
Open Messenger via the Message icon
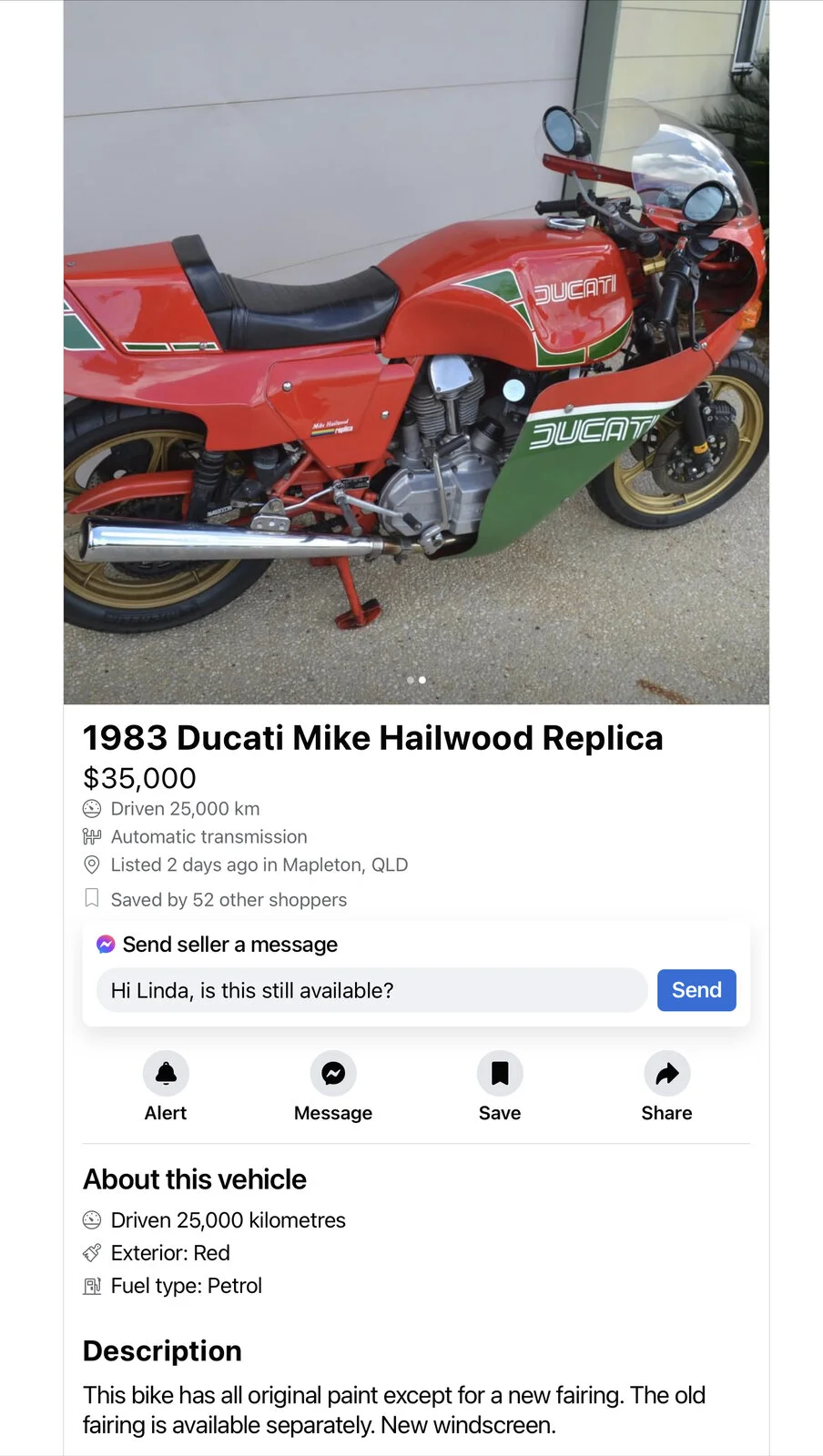pyautogui.click(x=333, y=1074)
